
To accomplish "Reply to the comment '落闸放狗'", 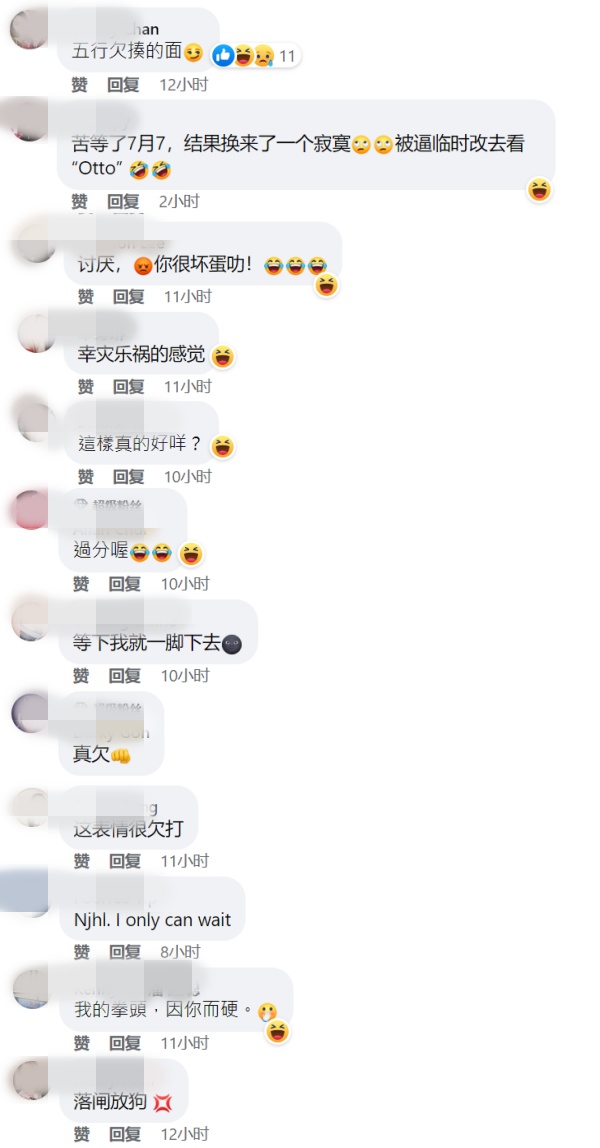I will tap(125, 1134).
